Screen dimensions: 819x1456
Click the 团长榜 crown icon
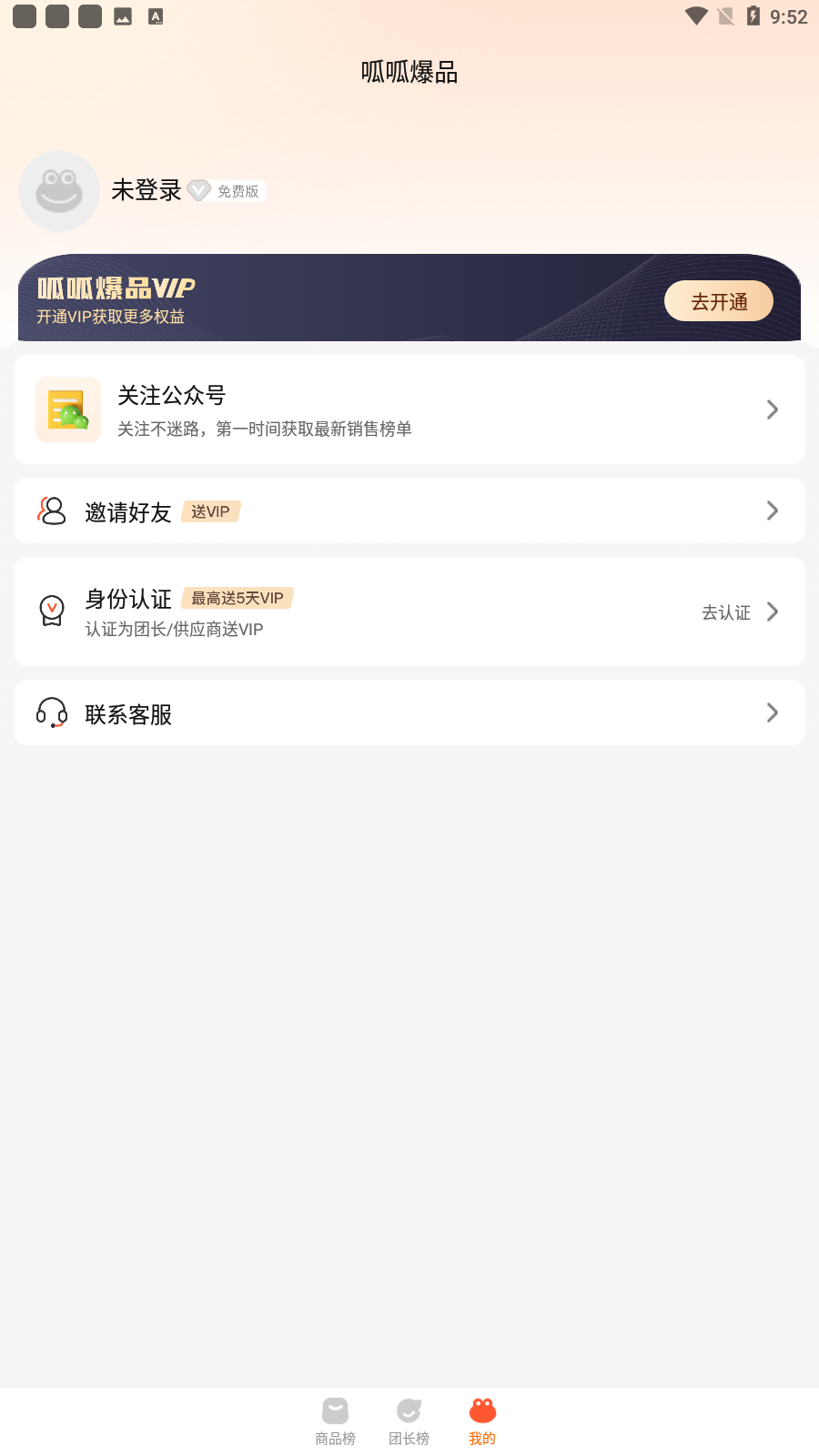coord(409,1409)
